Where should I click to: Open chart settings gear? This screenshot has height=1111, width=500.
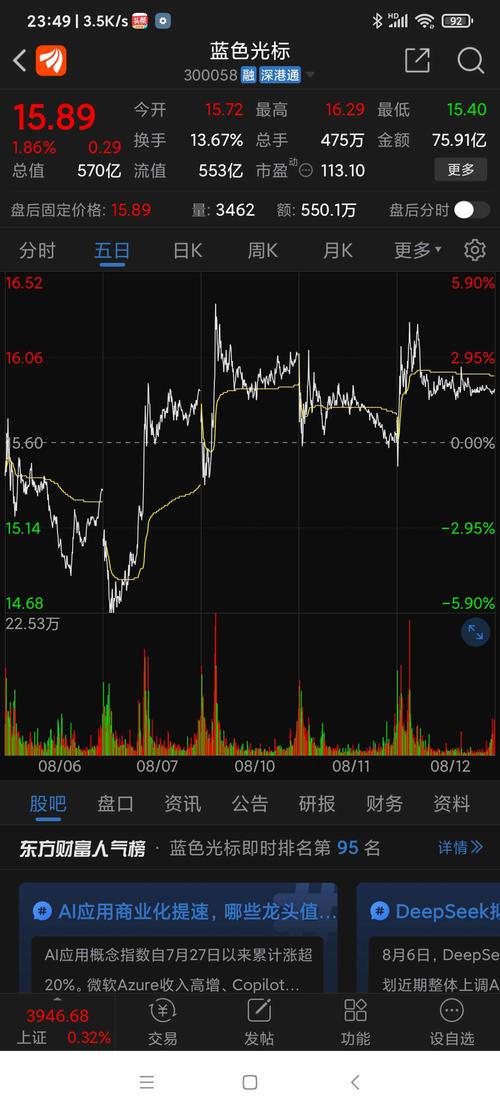[x=475, y=250]
